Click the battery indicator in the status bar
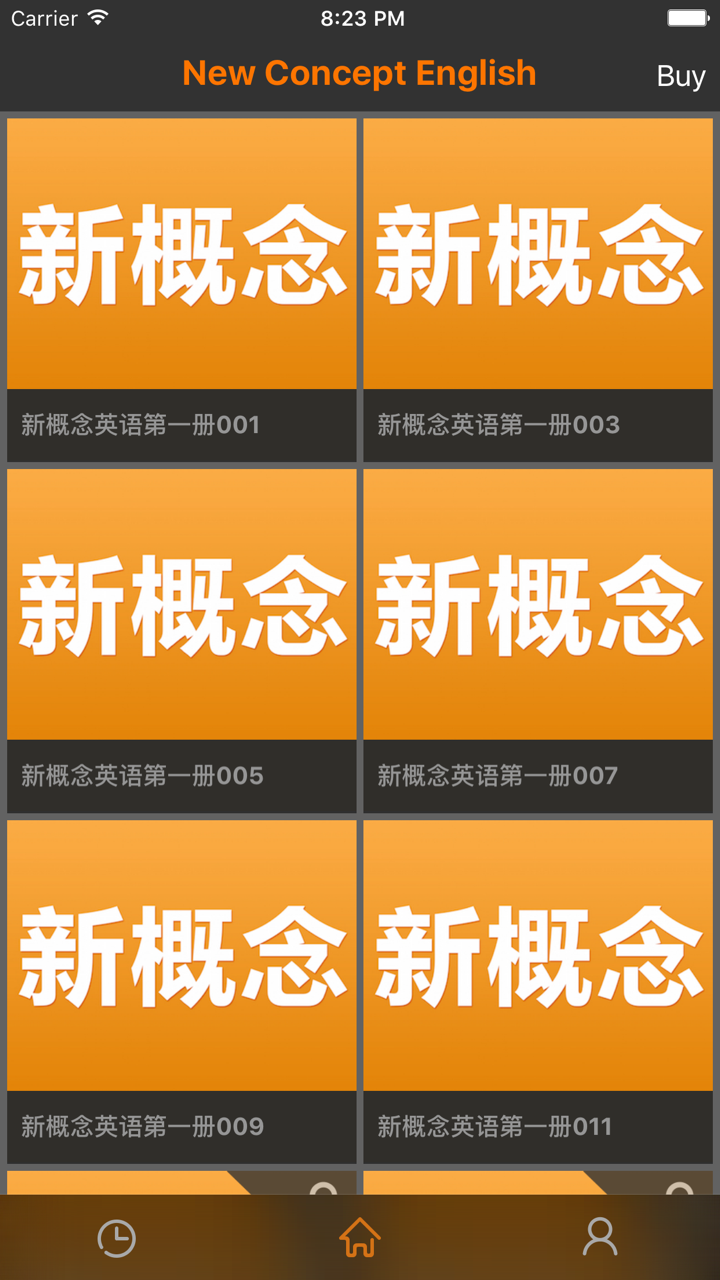The image size is (720, 1280). pos(689,16)
